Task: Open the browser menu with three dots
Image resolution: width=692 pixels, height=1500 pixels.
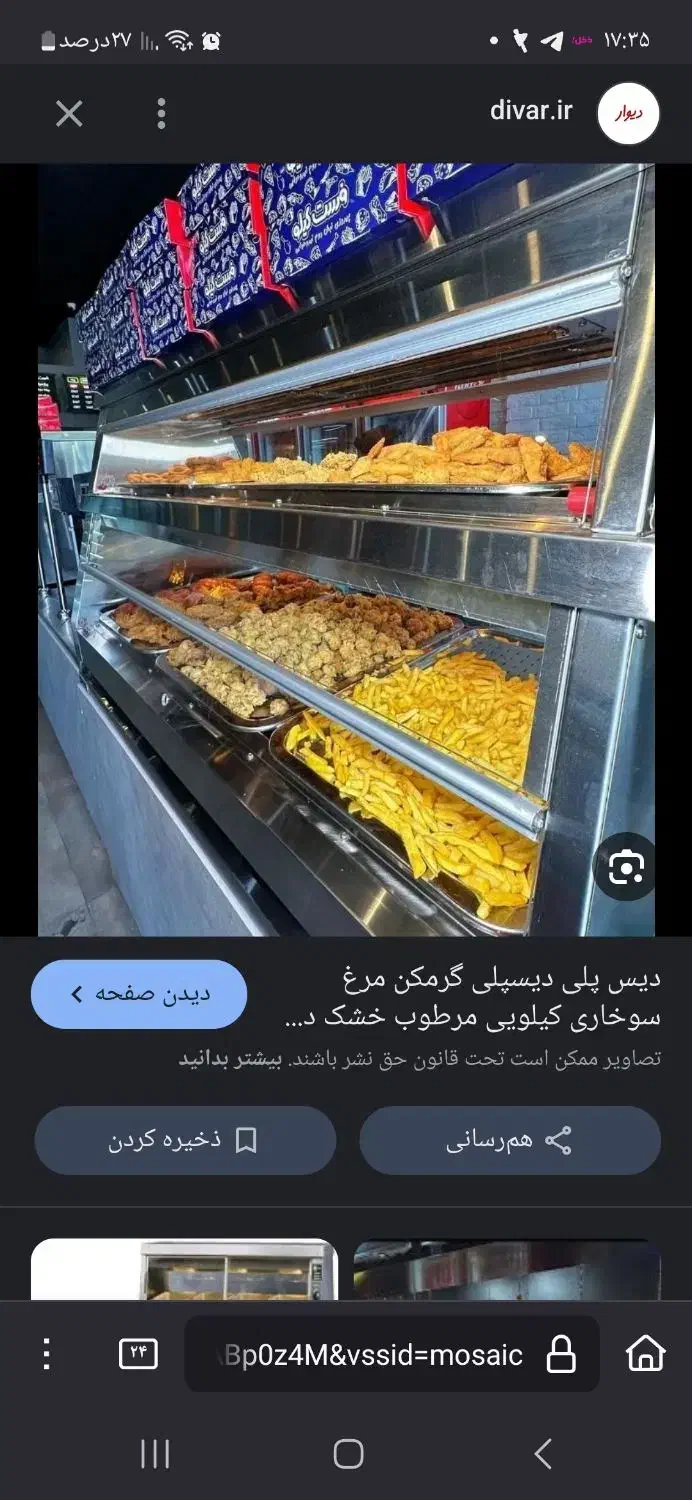Action: tap(46, 1354)
